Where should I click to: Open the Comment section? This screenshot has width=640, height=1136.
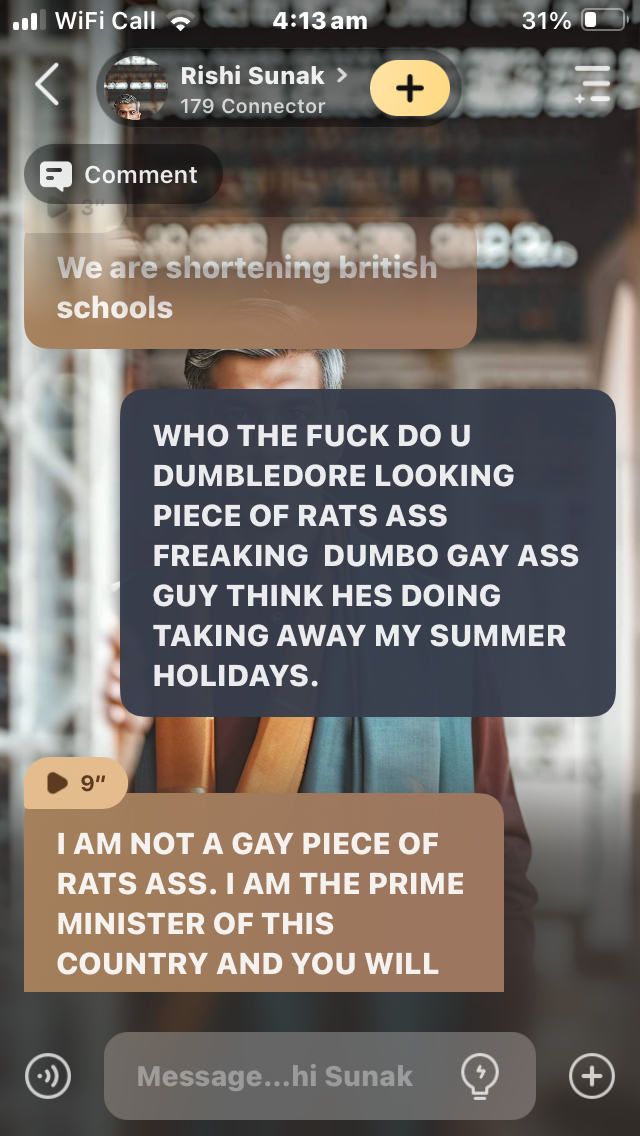[x=121, y=175]
